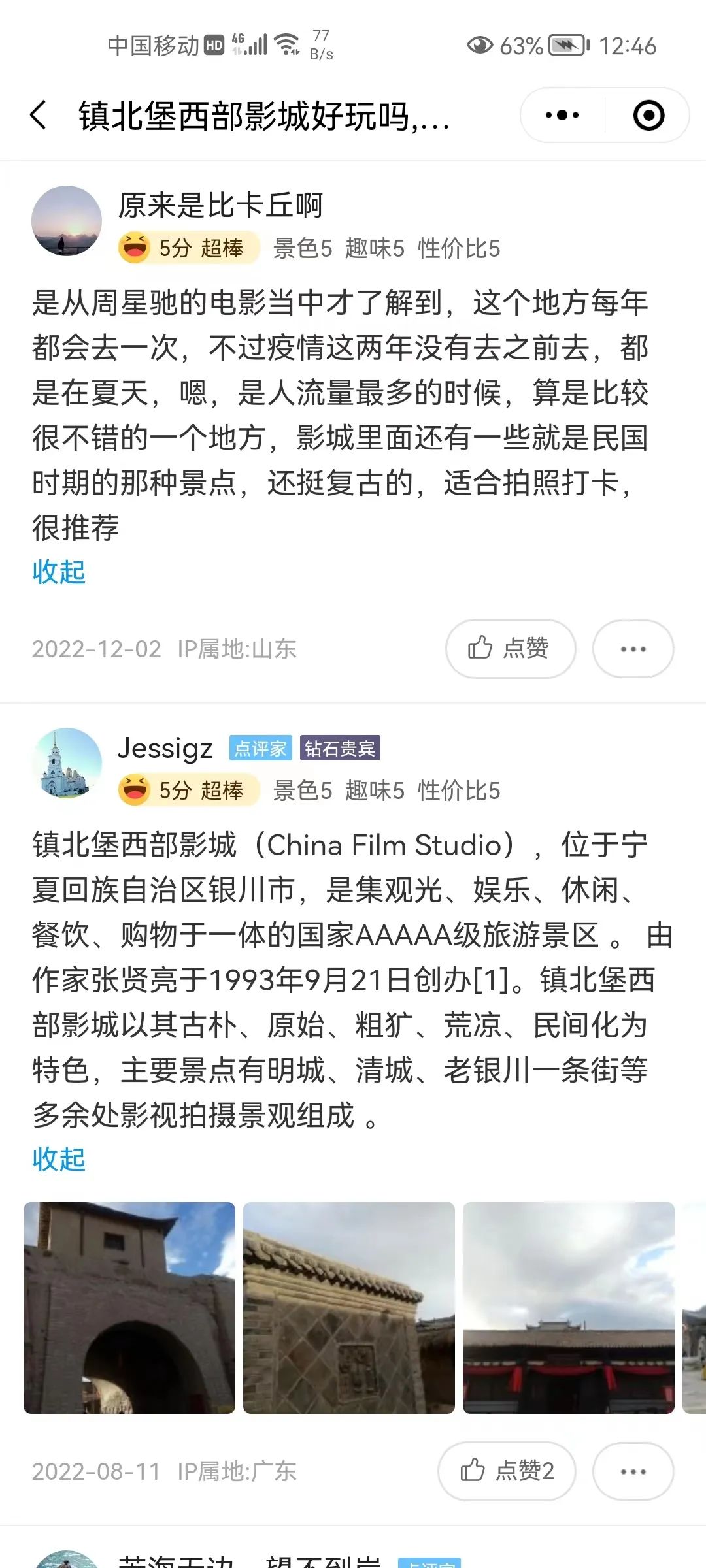Close the mini program with the circle icon
The image size is (706, 1568).
coord(648,116)
